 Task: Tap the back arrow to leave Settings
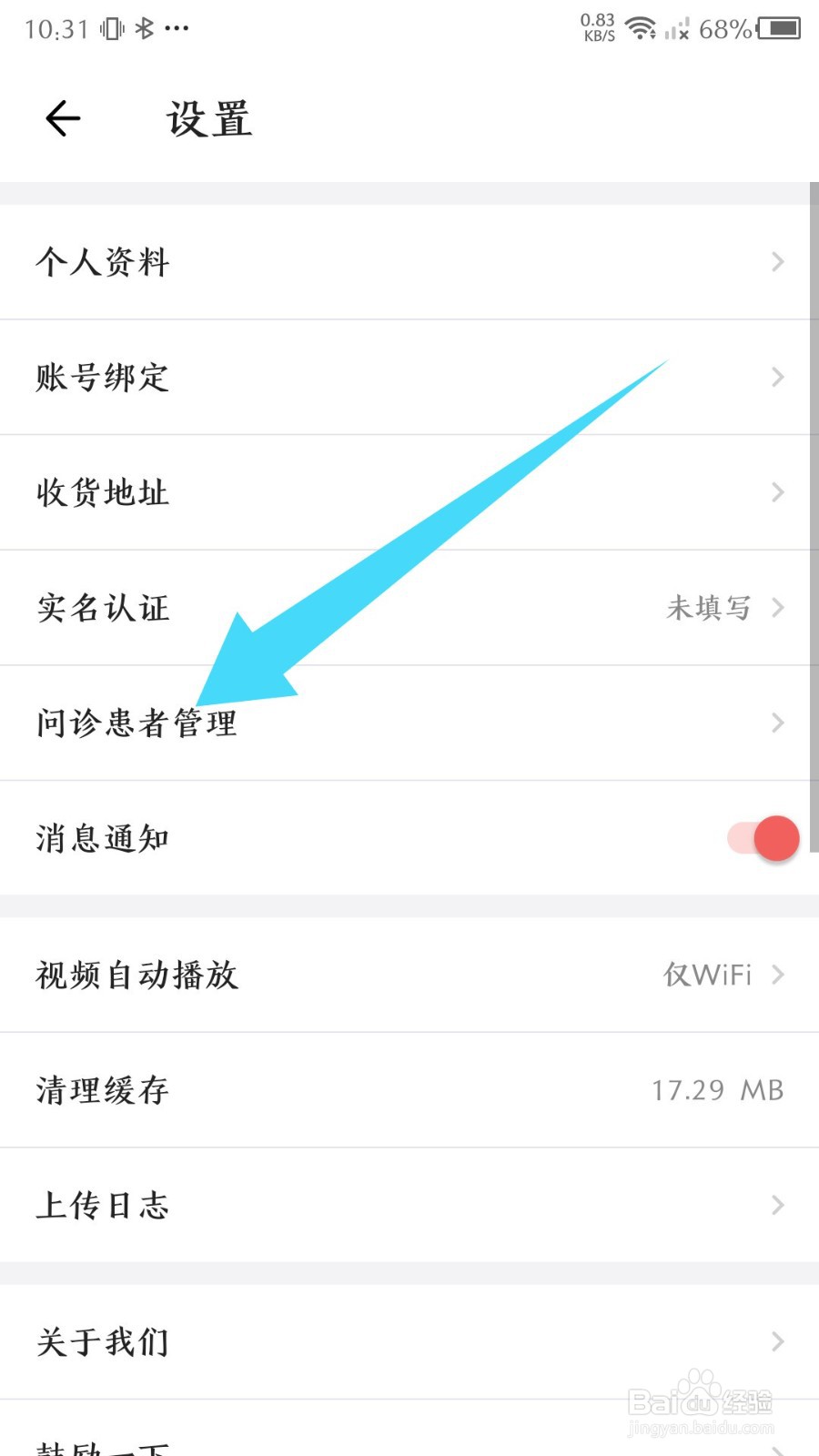click(x=62, y=116)
